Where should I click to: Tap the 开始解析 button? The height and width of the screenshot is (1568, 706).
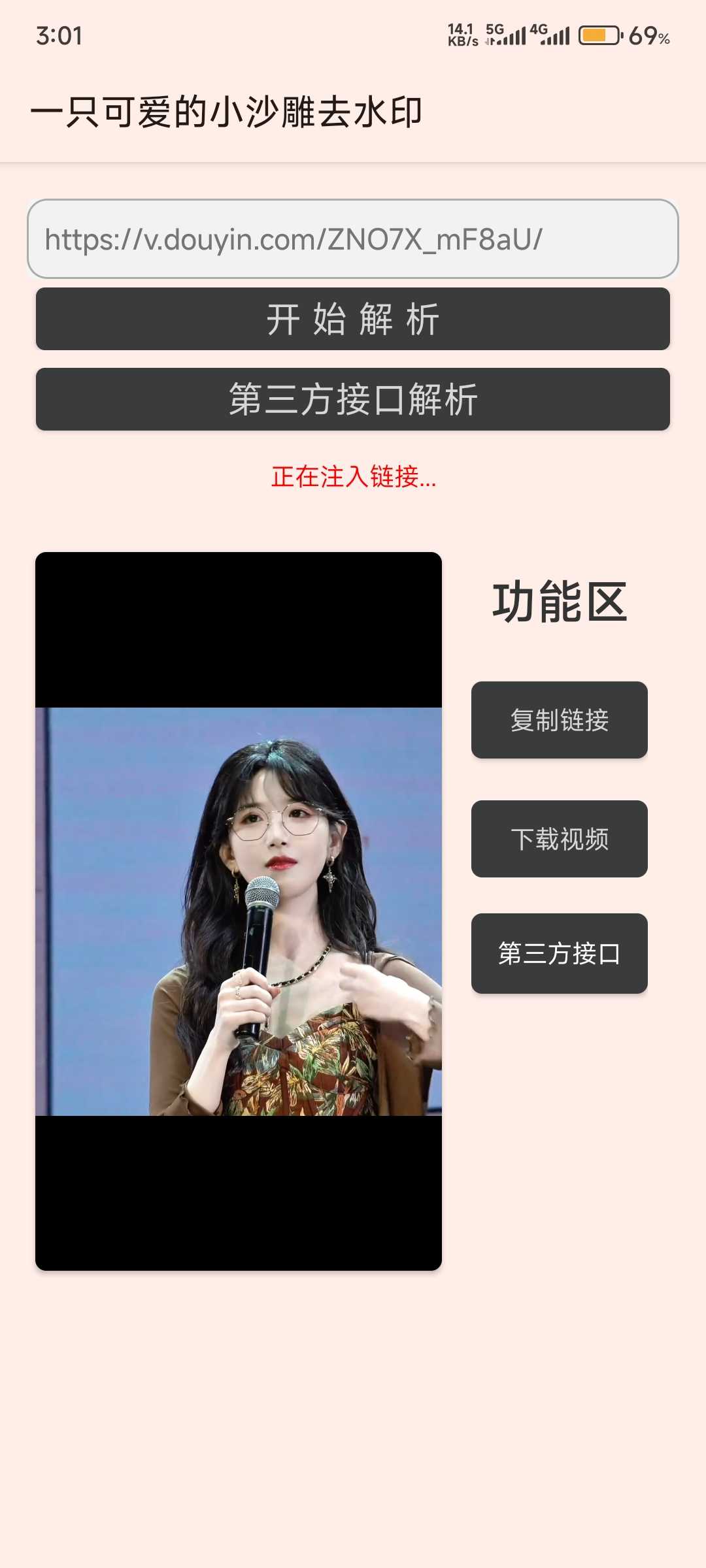(x=353, y=319)
